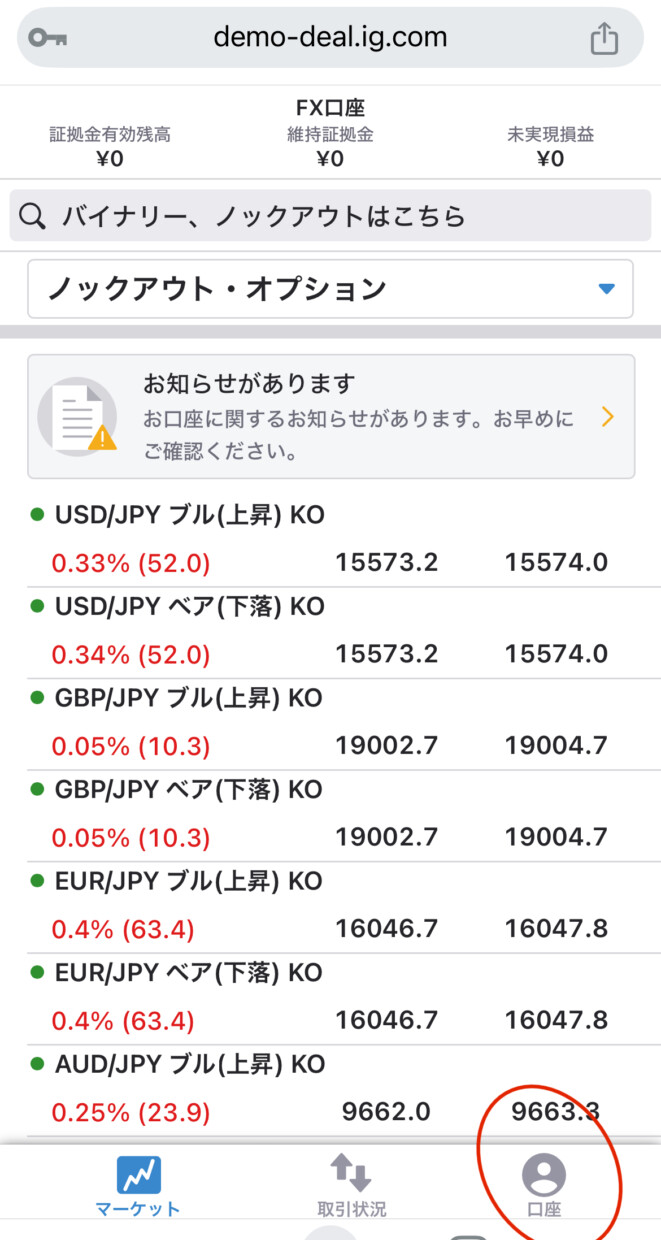The width and height of the screenshot is (661, 1240).
Task: Select GBP/JPY ベア(下落) KO row
Action: pos(330,816)
